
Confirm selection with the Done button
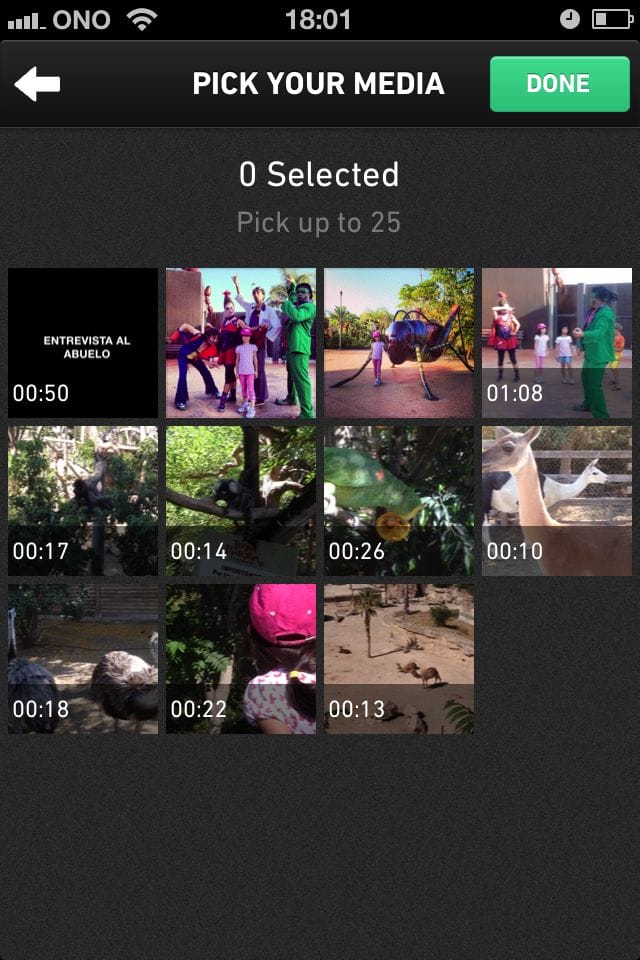point(559,84)
